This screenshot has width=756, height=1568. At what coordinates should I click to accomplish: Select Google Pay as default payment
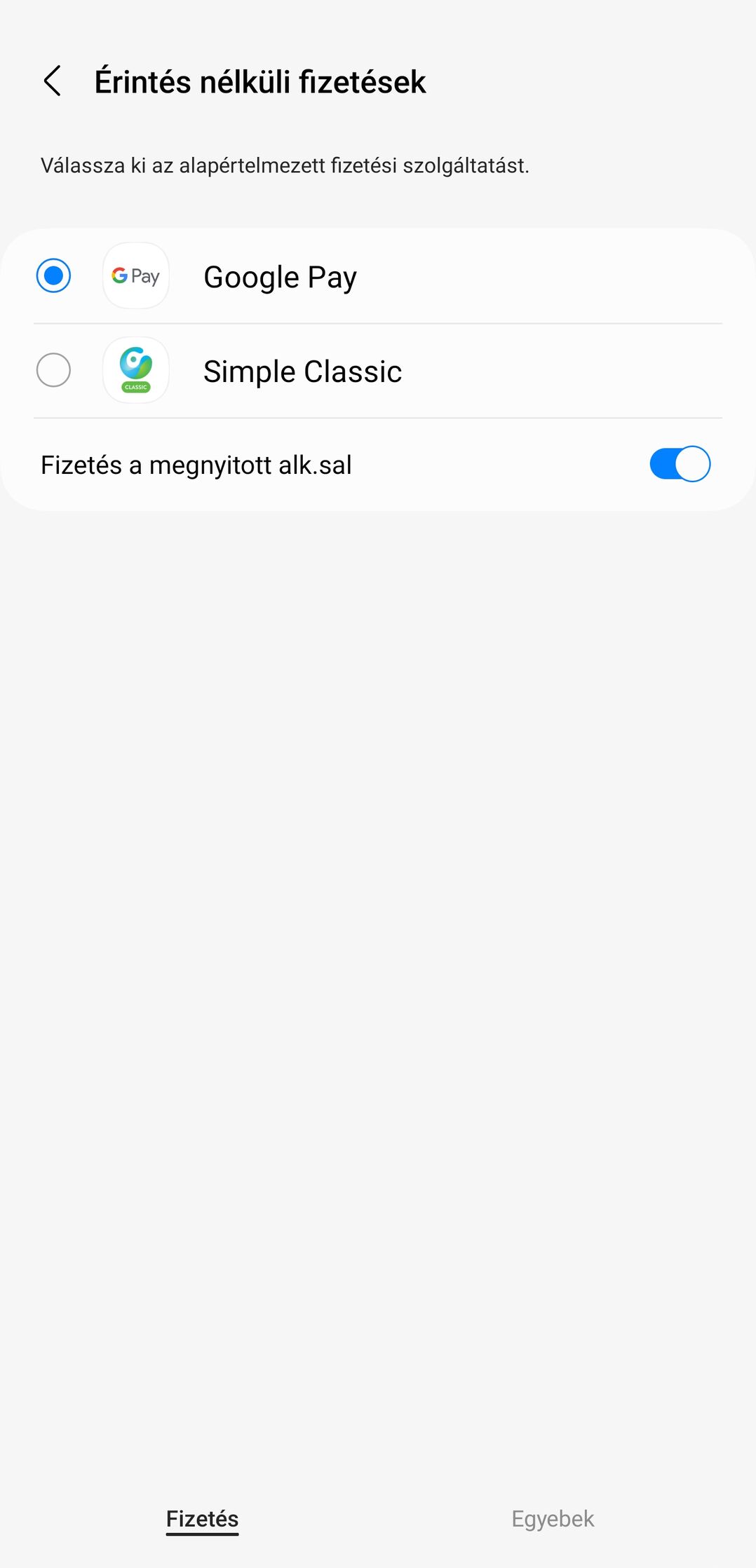coord(378,276)
